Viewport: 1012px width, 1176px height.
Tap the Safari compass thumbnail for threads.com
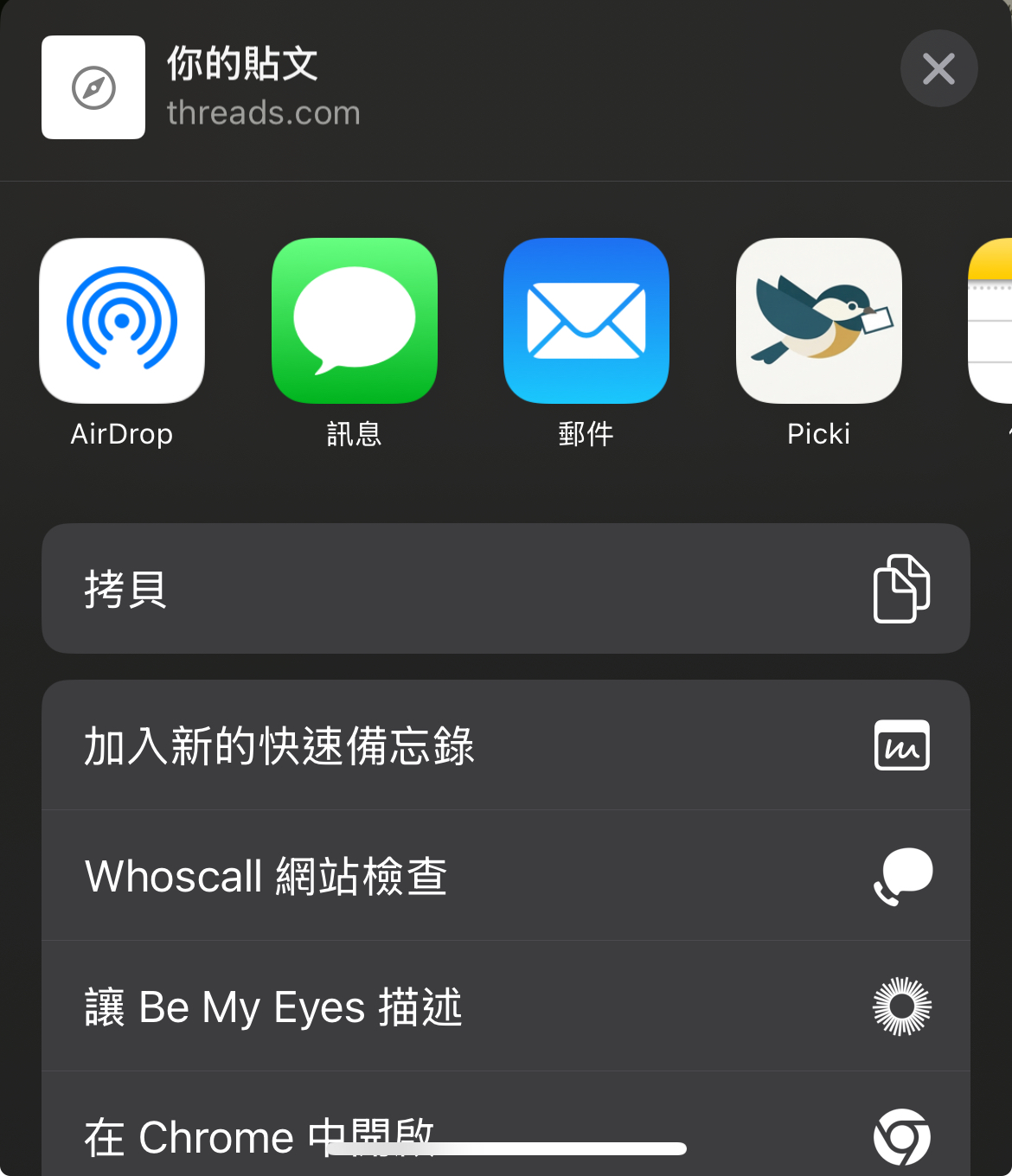(x=93, y=87)
